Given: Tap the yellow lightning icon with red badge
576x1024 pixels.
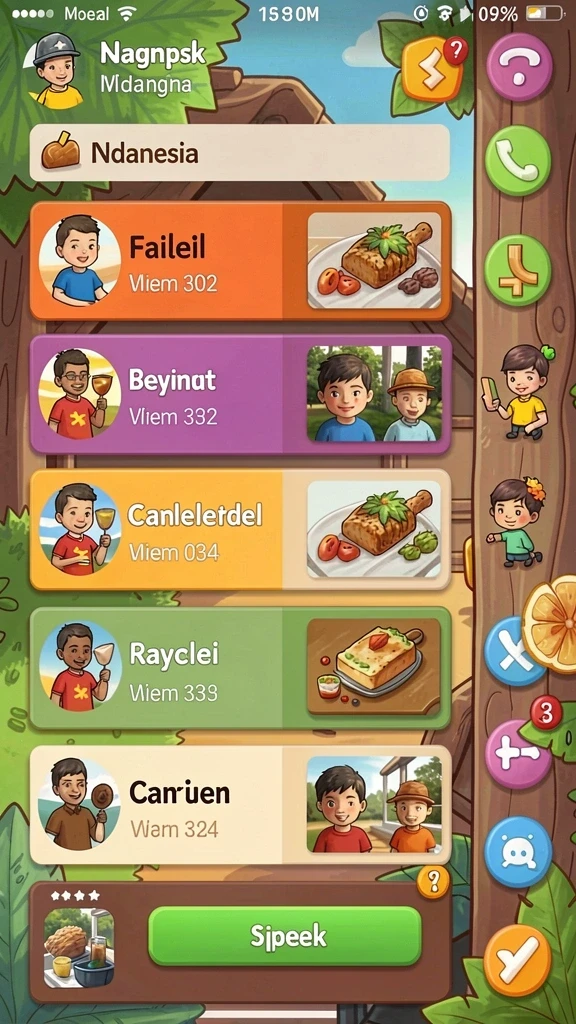Looking at the screenshot, I should point(433,67).
